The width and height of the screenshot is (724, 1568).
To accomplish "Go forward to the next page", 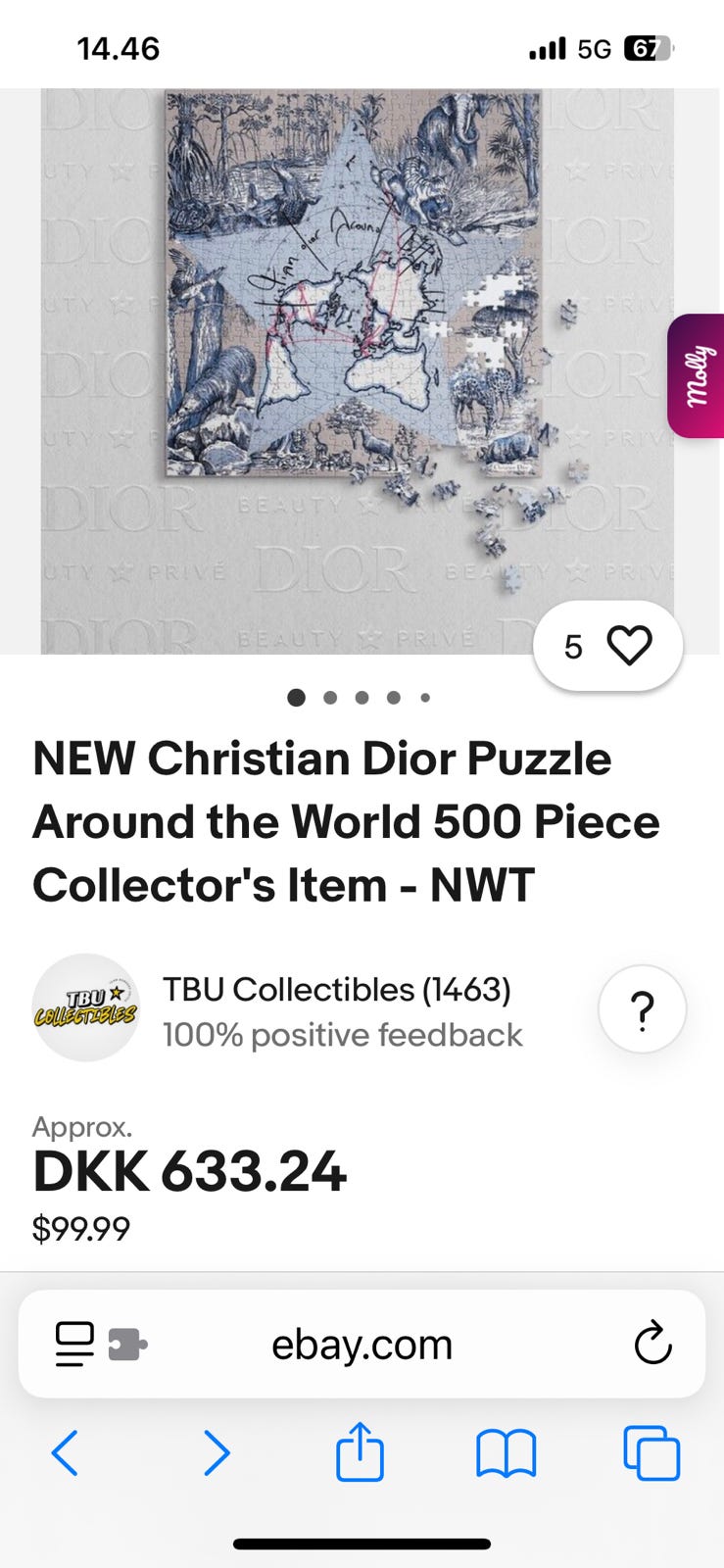I will pos(216,1452).
